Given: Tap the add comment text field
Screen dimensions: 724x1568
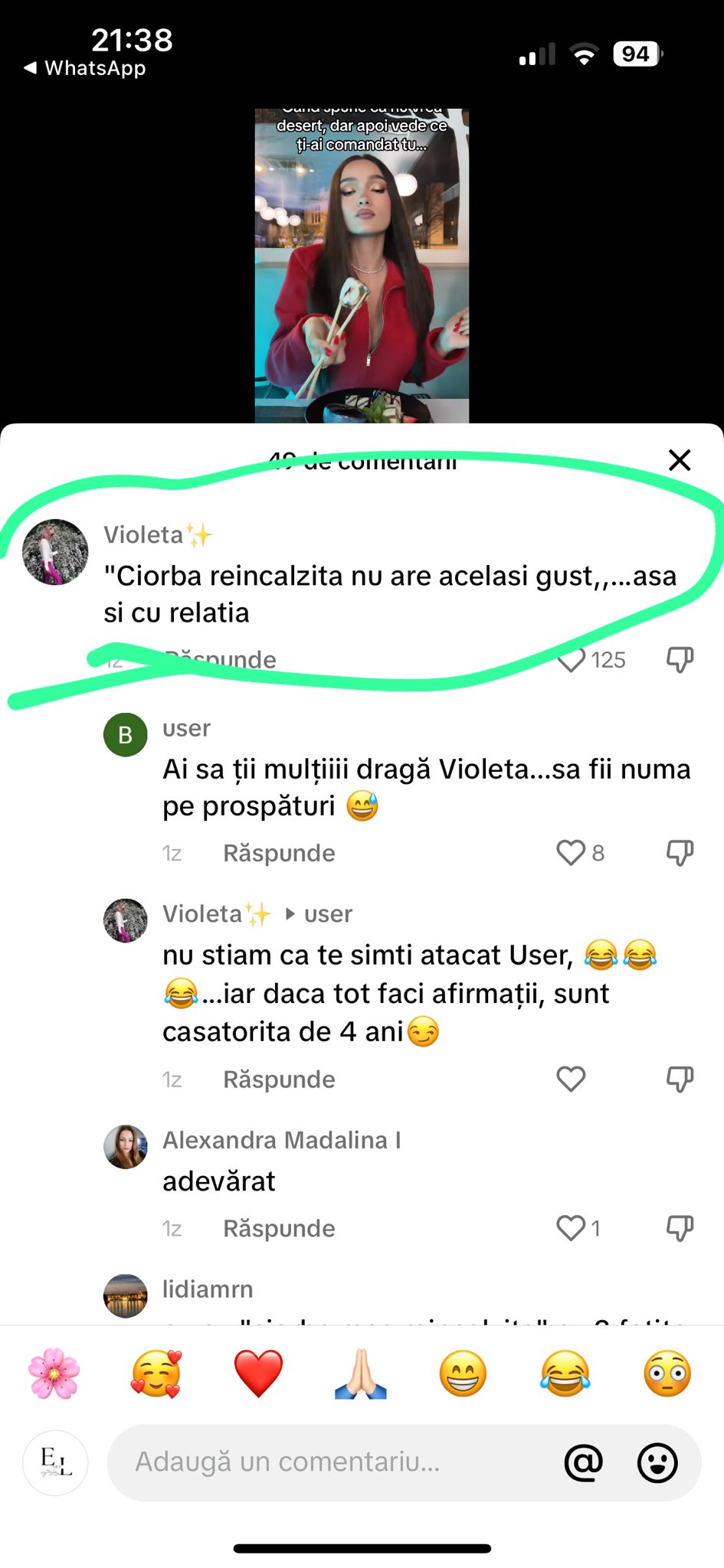Looking at the screenshot, I should pyautogui.click(x=337, y=1462).
